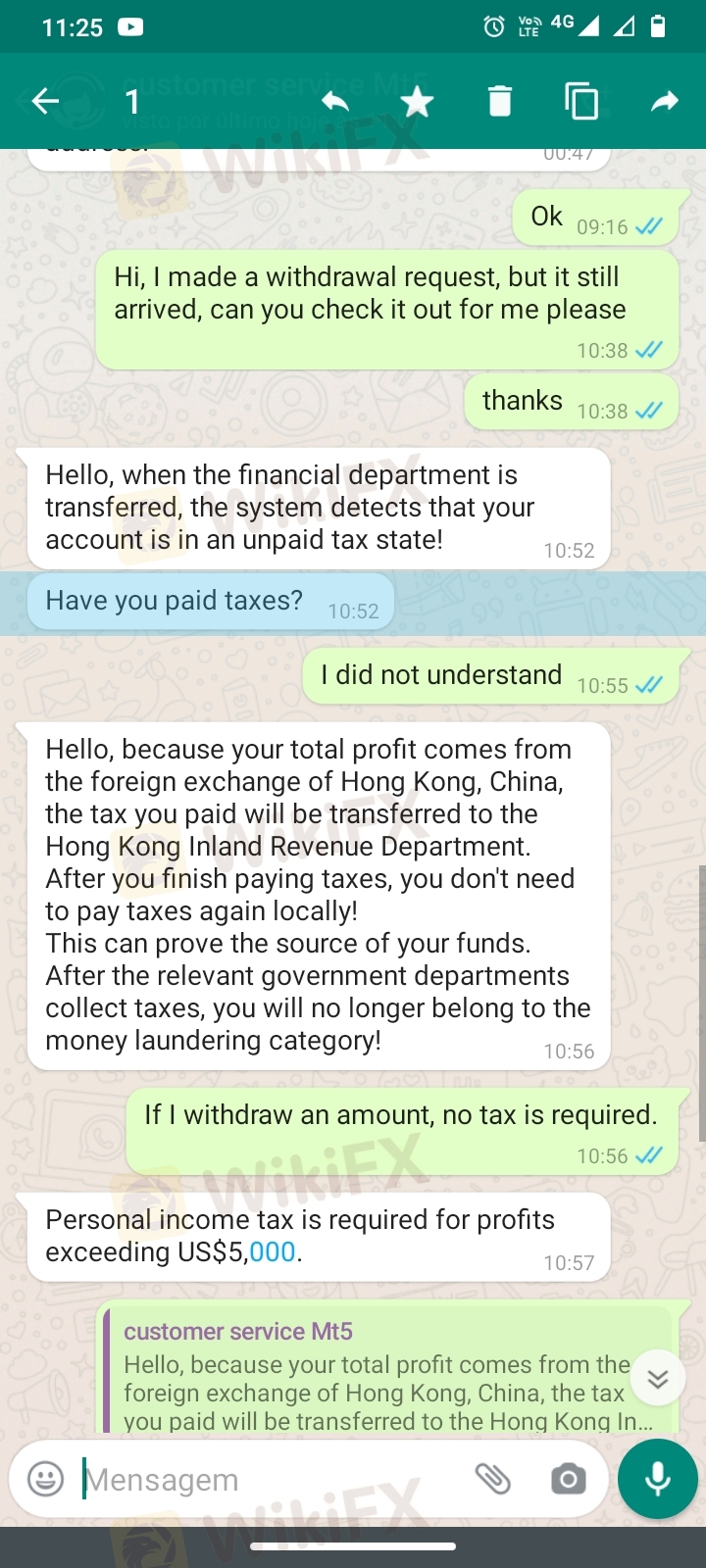Jump to latest messages with down chevrons
Screen dimensions: 706x1568
[657, 1379]
